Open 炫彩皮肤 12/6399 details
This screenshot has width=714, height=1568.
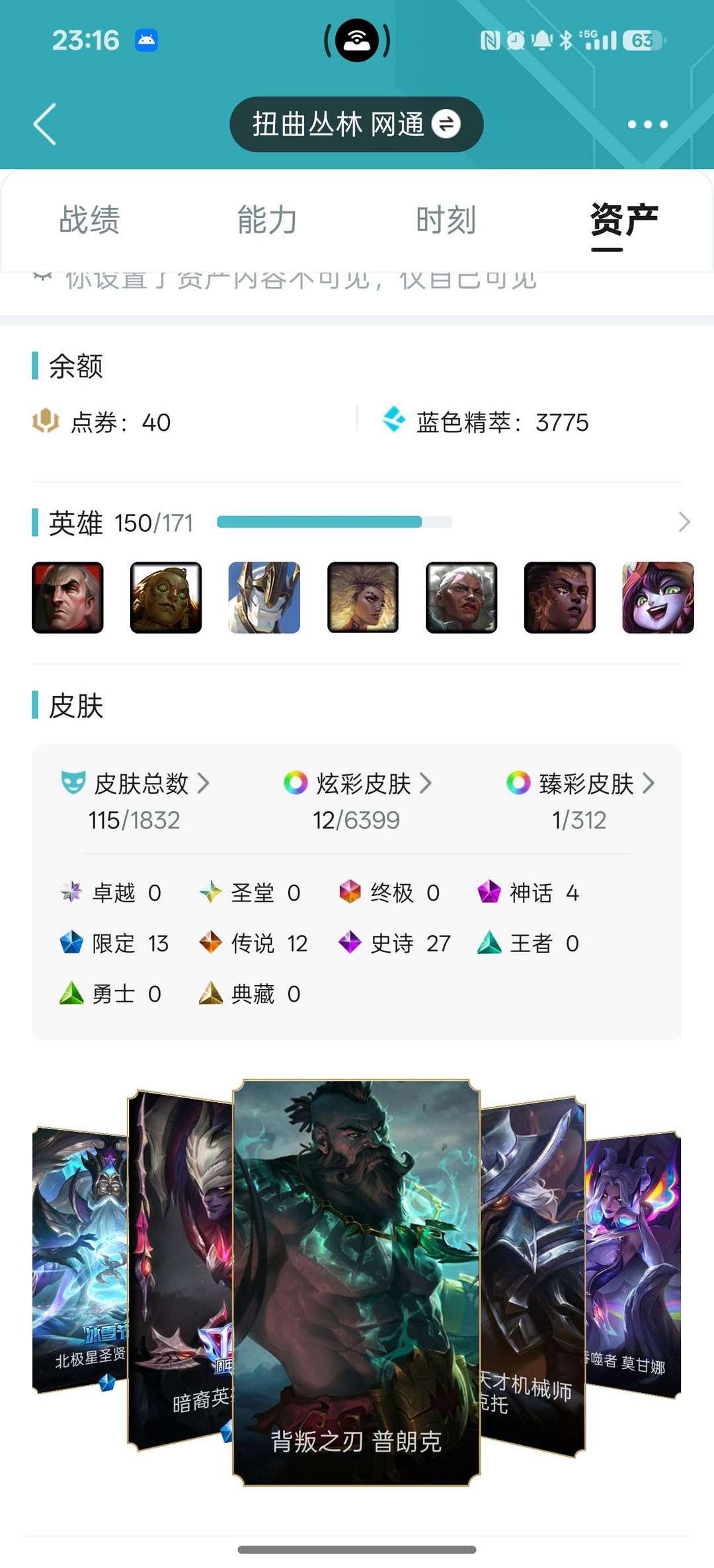pos(357,800)
